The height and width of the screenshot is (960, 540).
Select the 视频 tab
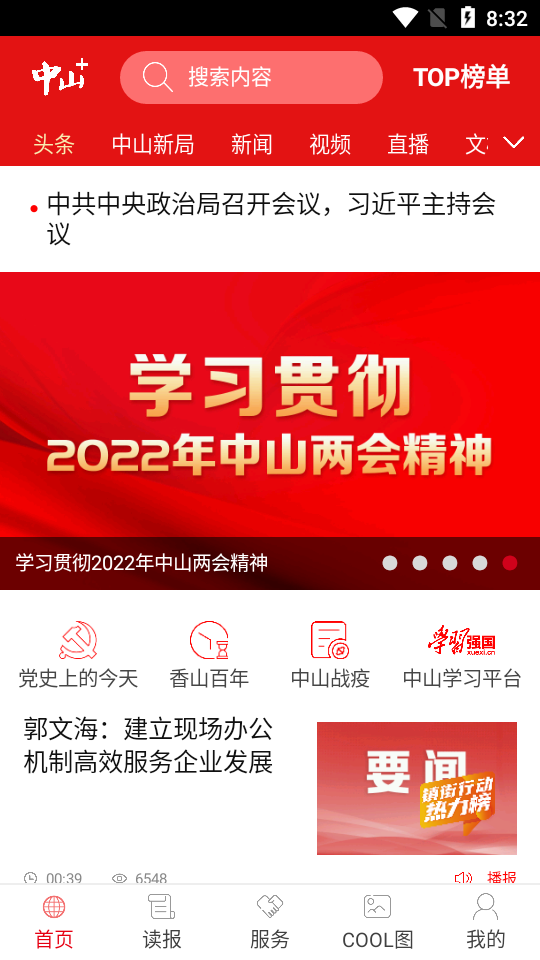(x=330, y=144)
